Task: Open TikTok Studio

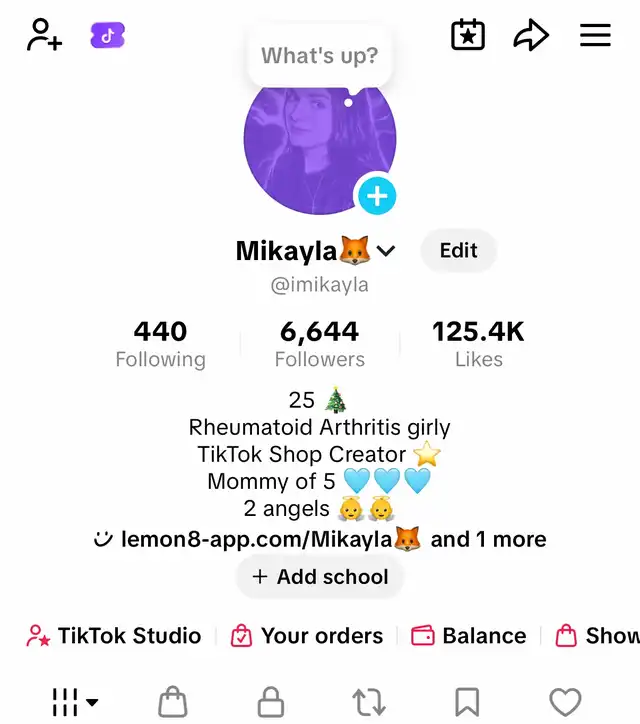Action: (114, 635)
